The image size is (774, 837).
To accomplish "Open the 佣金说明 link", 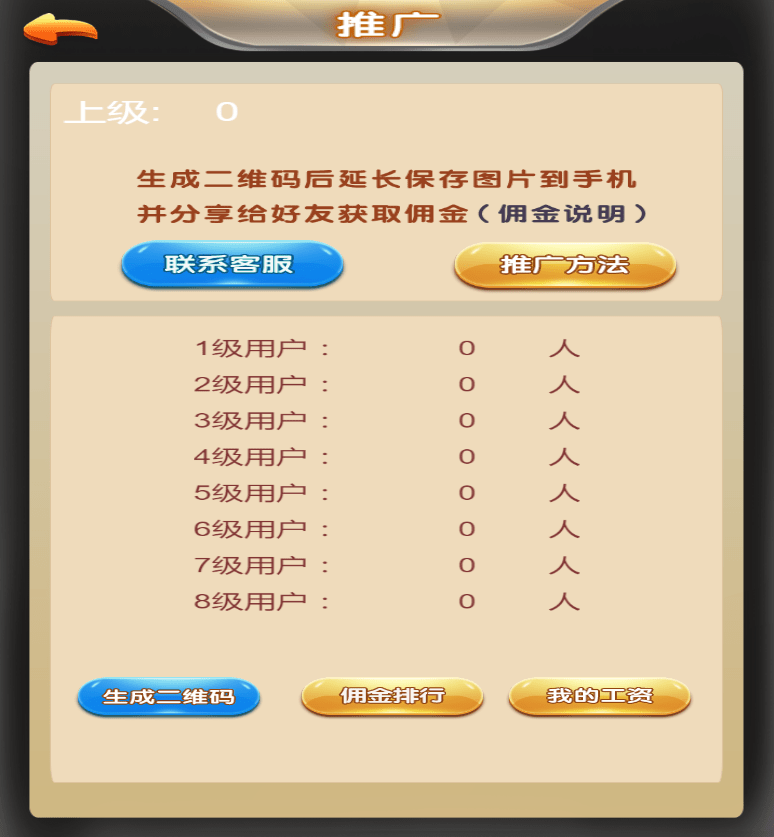I will pyautogui.click(x=561, y=213).
